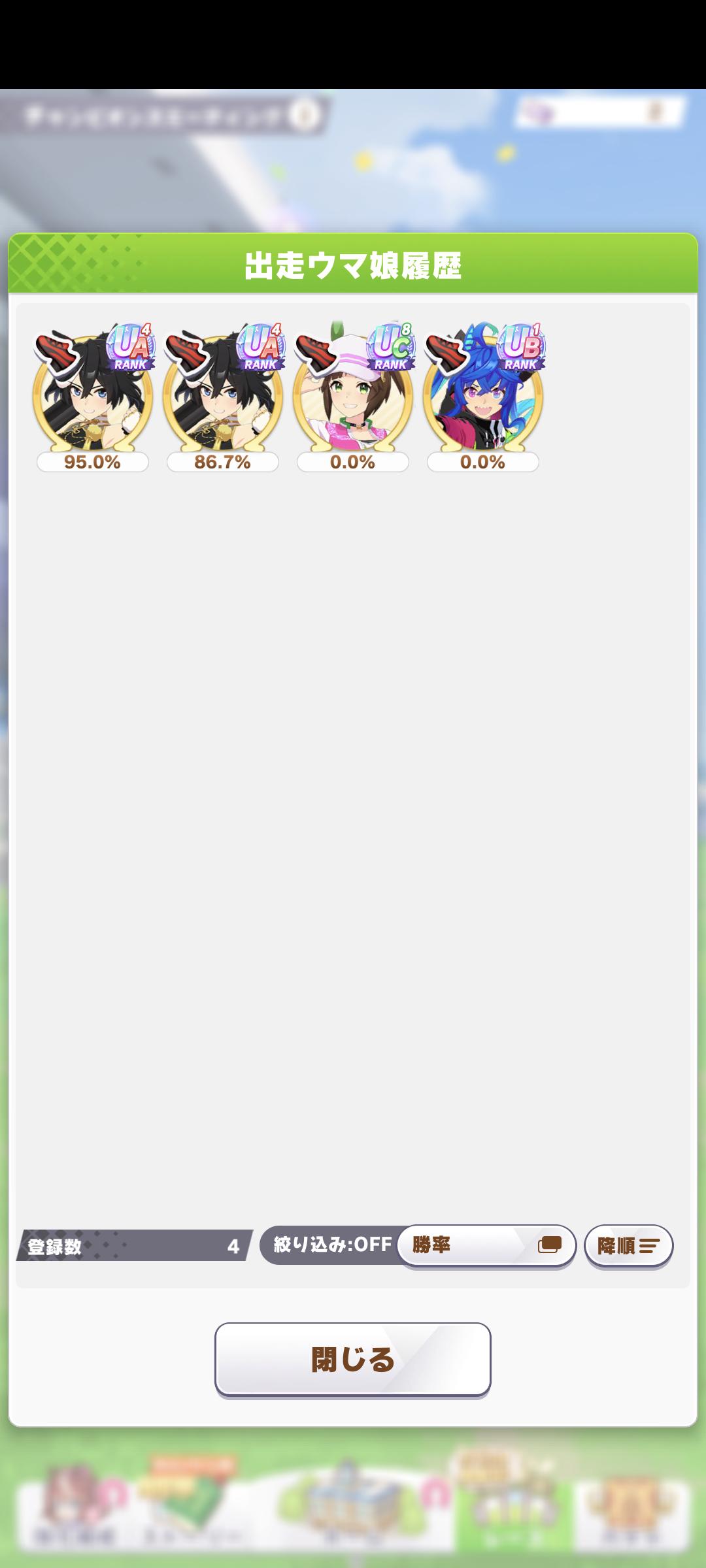Select the UA rank character with 86.7% win rate
The height and width of the screenshot is (1568, 706).
[222, 397]
